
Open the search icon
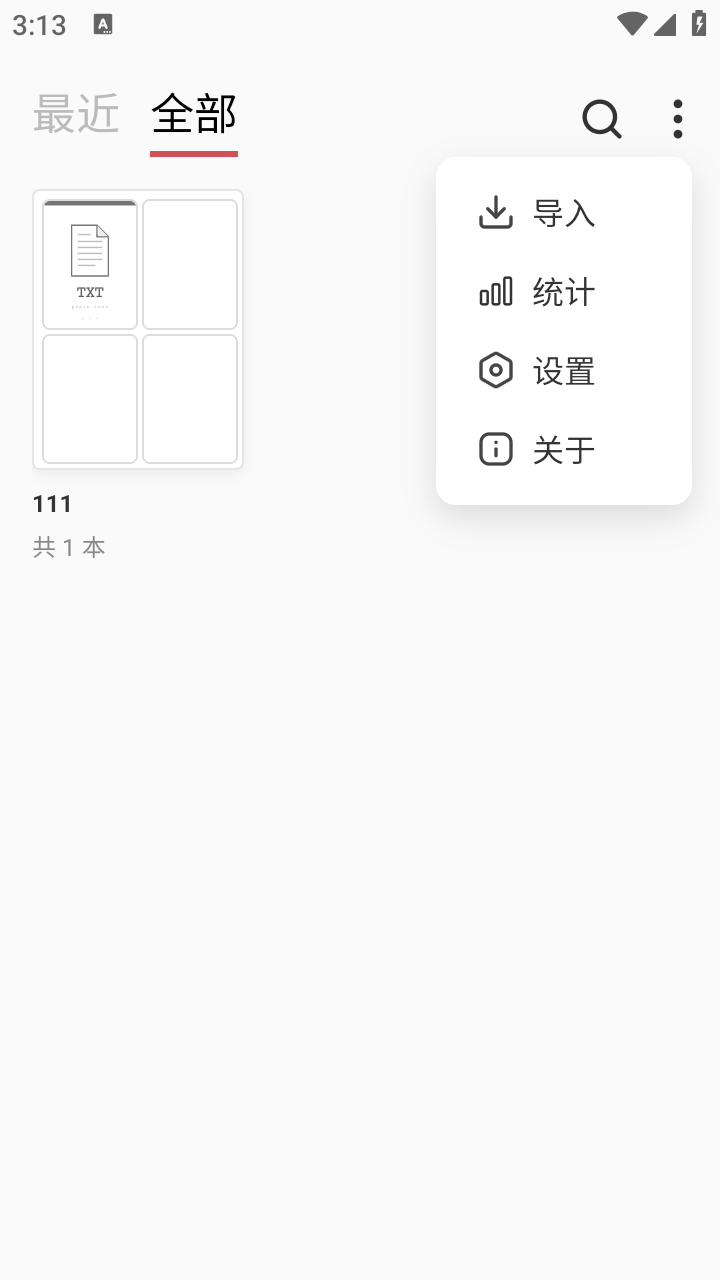coord(601,118)
